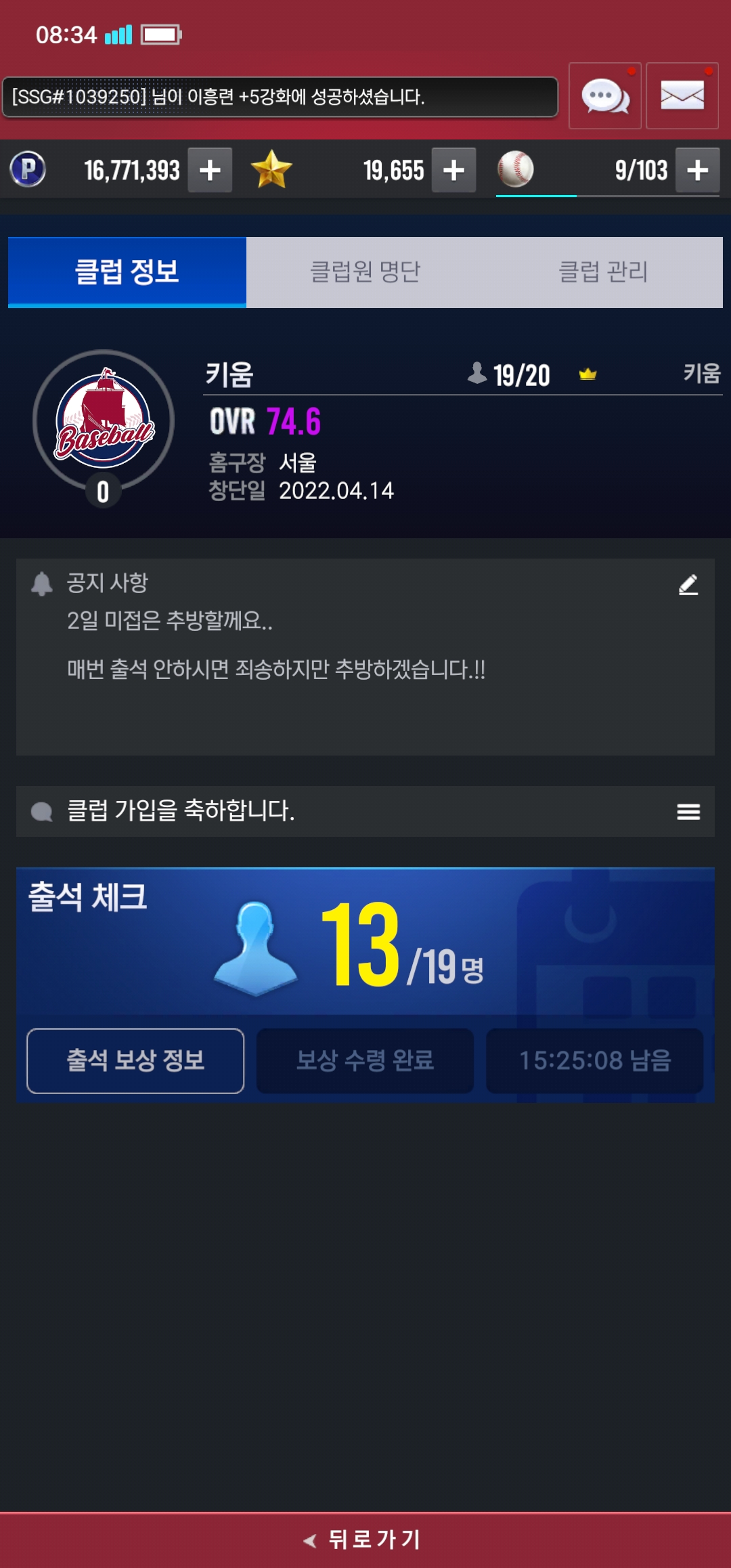Add more stars with plus button
This screenshot has width=731, height=1568.
pos(453,170)
